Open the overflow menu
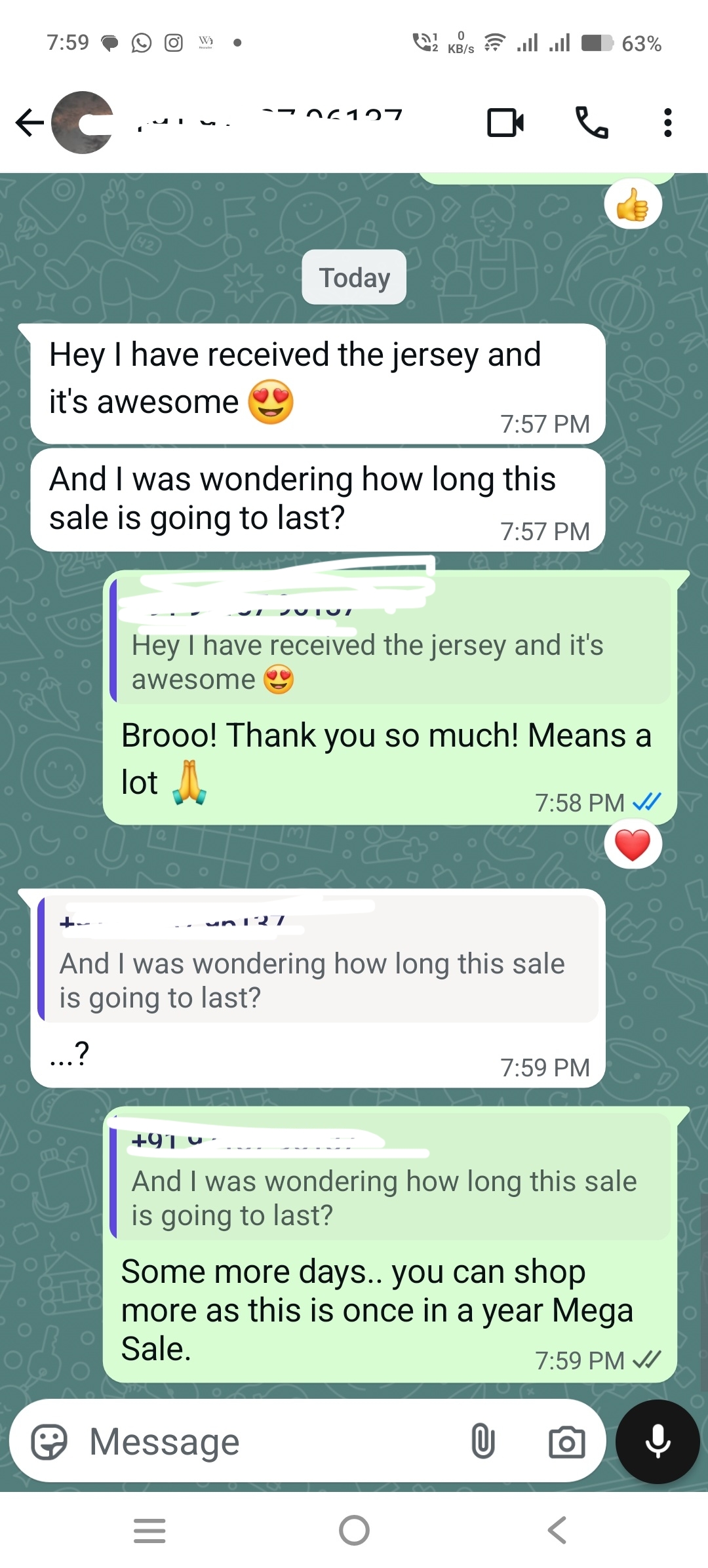The image size is (708, 1568). pos(667,123)
